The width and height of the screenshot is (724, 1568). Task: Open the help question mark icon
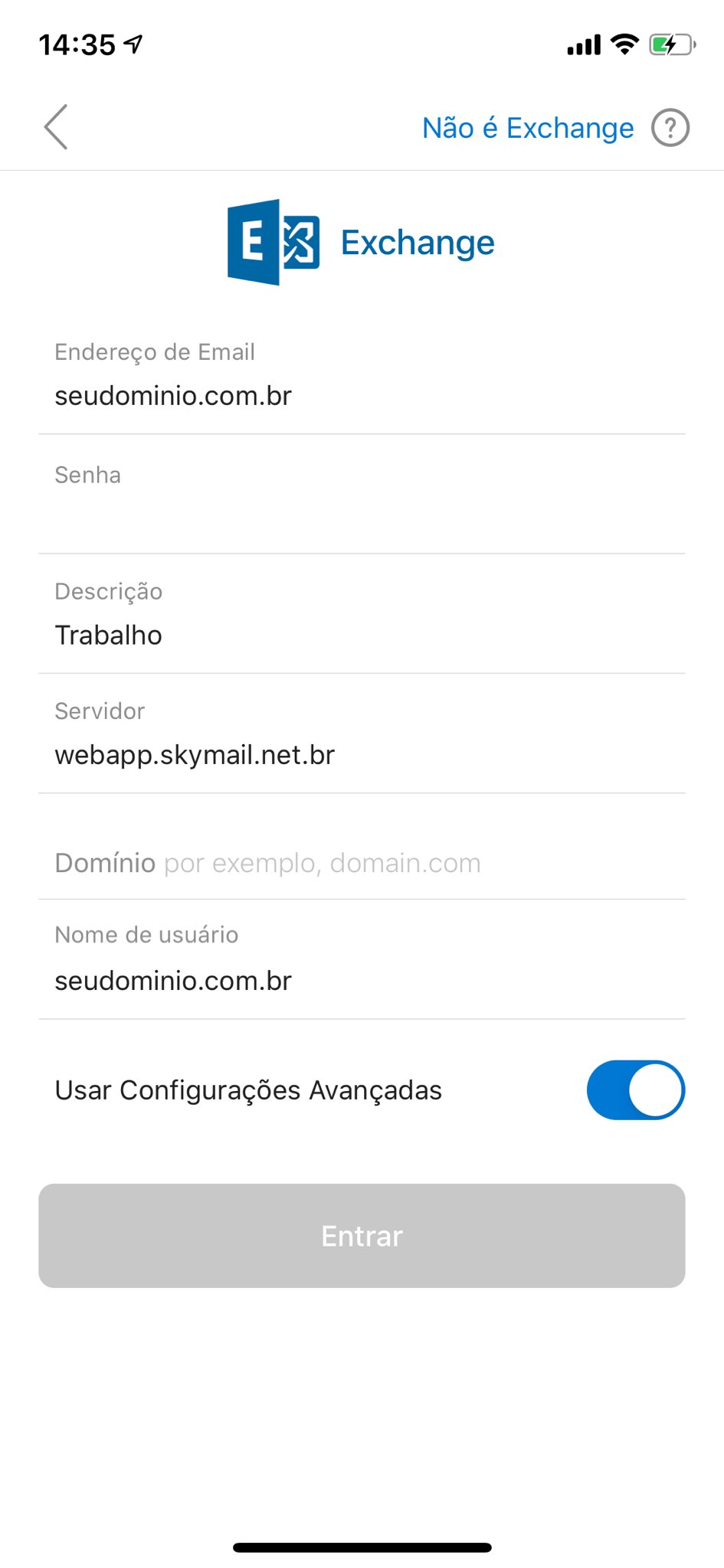[x=670, y=128]
